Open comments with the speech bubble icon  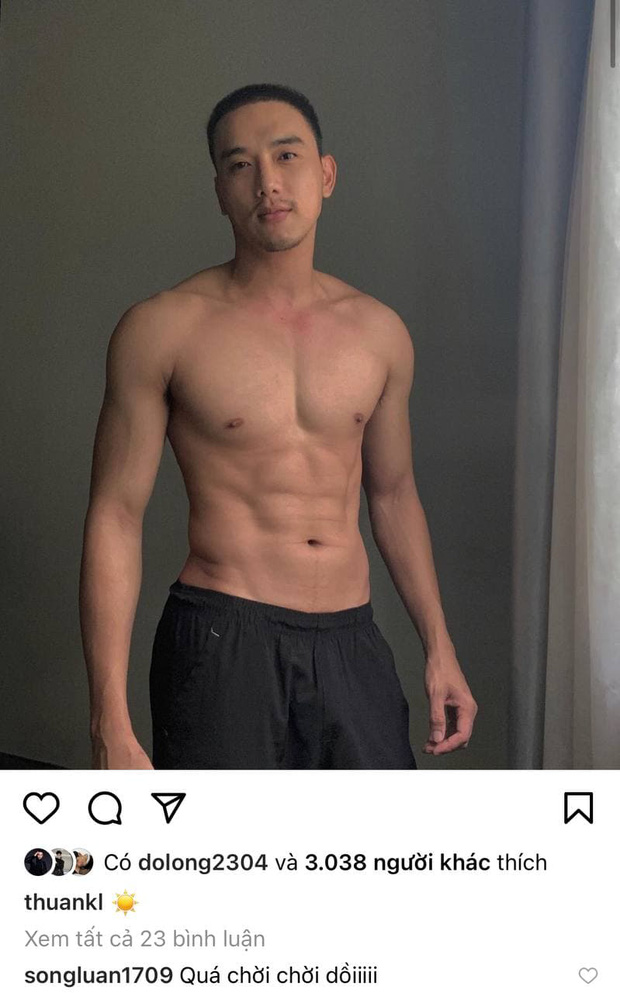[x=104, y=807]
